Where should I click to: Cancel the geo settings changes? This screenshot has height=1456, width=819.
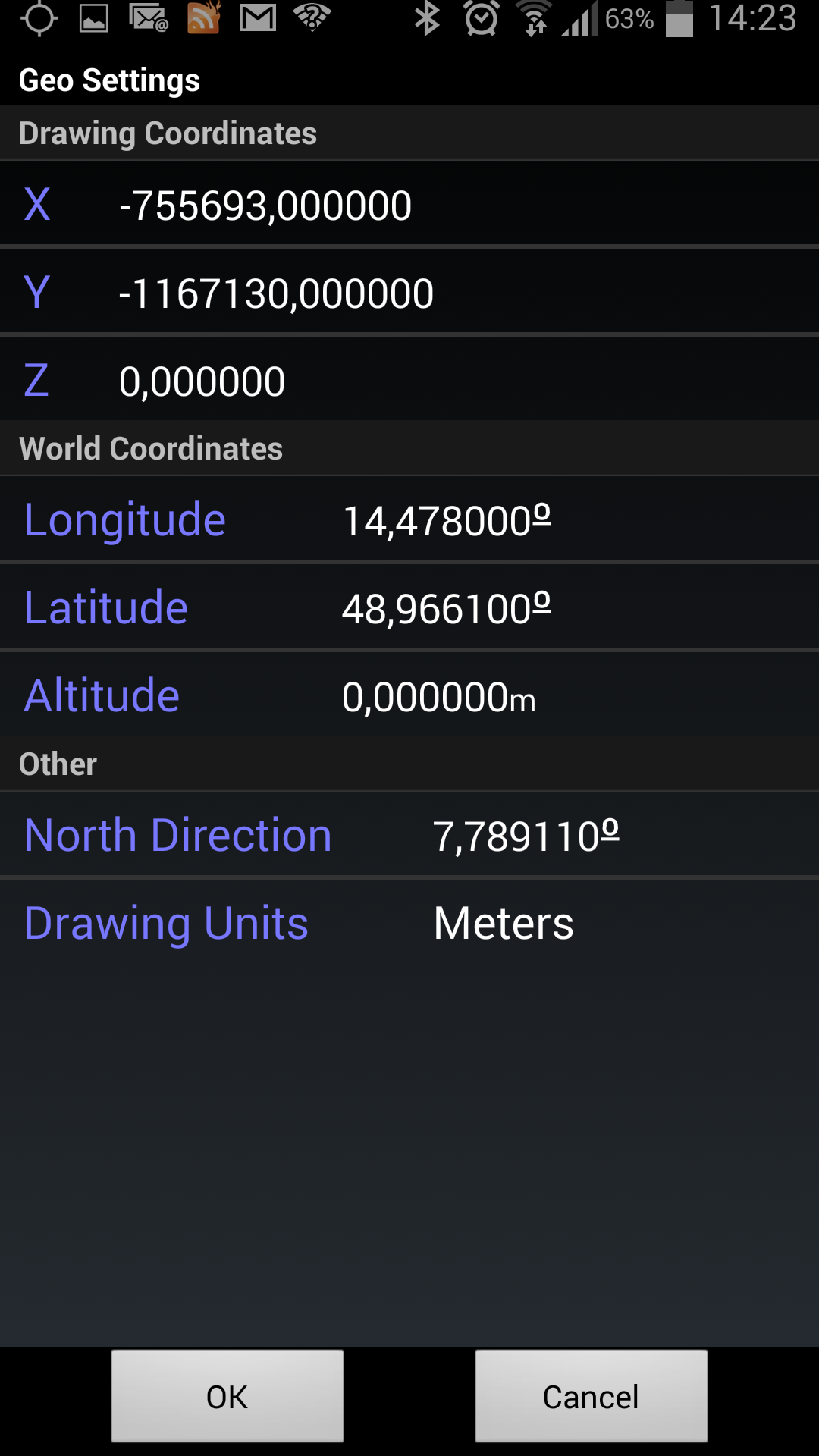point(591,1396)
